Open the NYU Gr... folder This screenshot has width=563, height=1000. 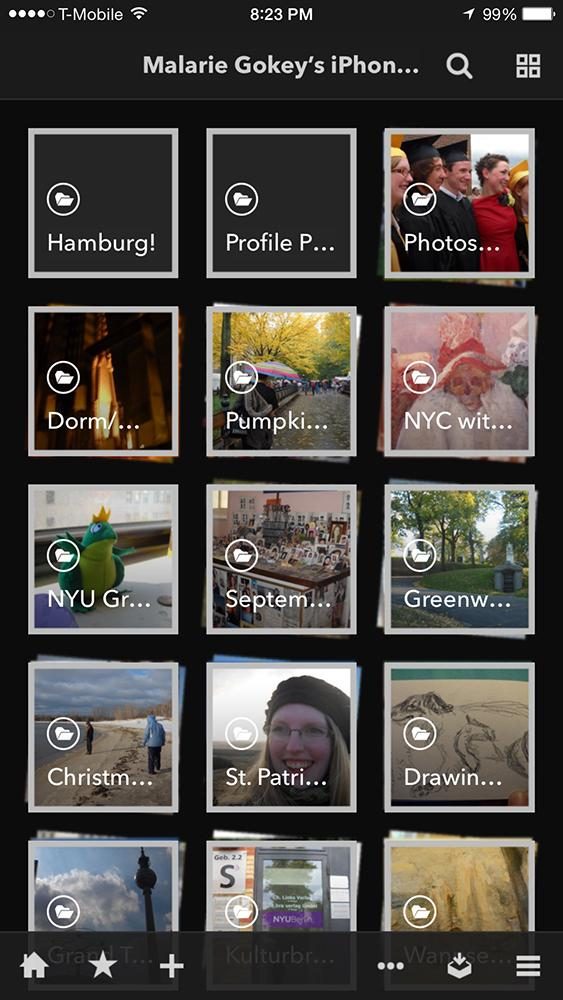click(103, 559)
